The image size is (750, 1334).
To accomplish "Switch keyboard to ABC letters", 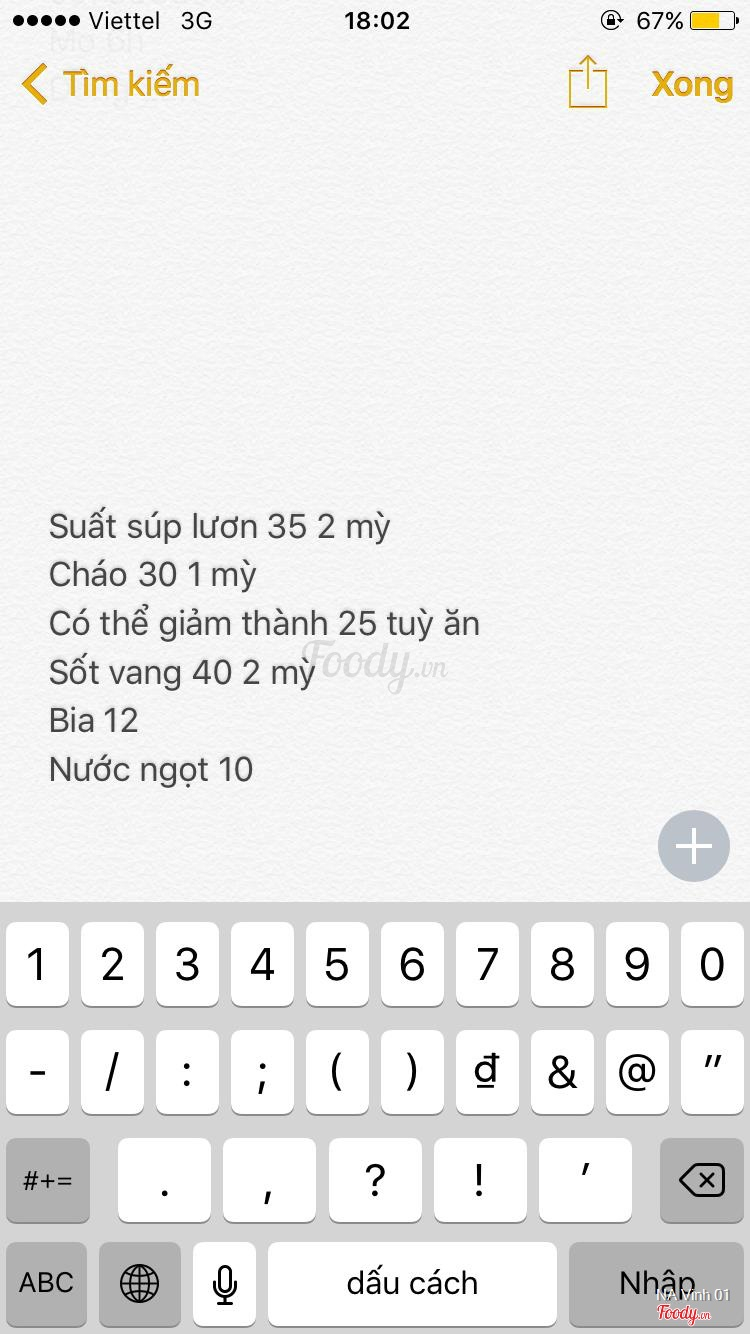I will (x=47, y=1283).
